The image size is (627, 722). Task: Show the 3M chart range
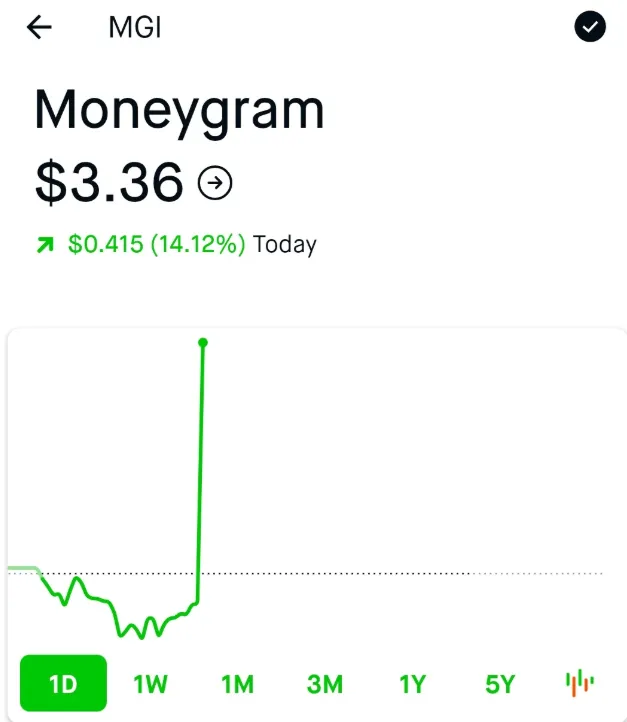[x=325, y=684]
